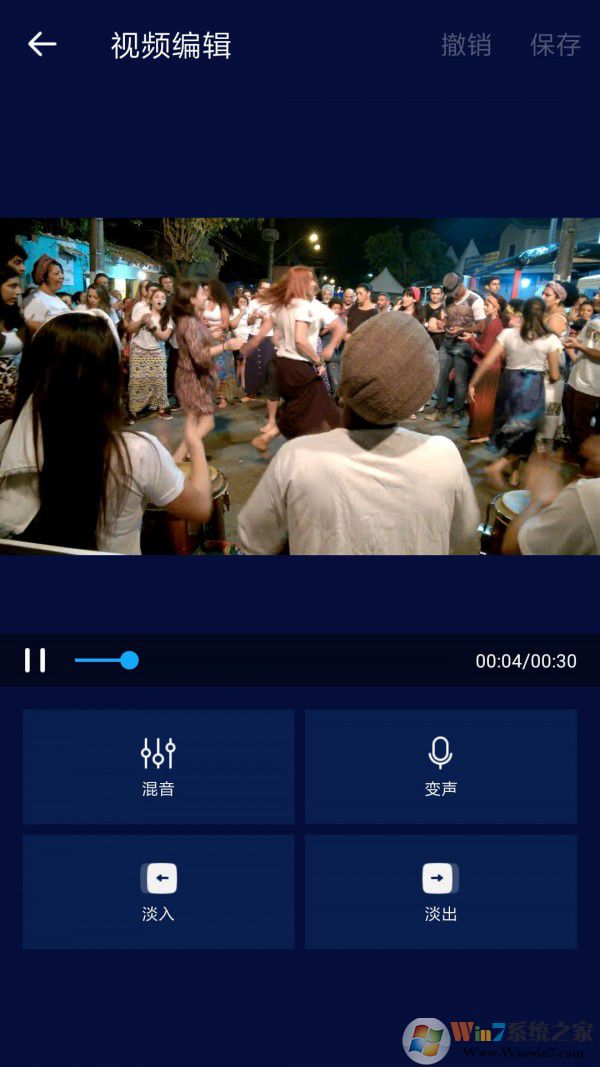600x1067 pixels.
Task: Apply the 淡出 fade-out effect
Action: (x=441, y=892)
